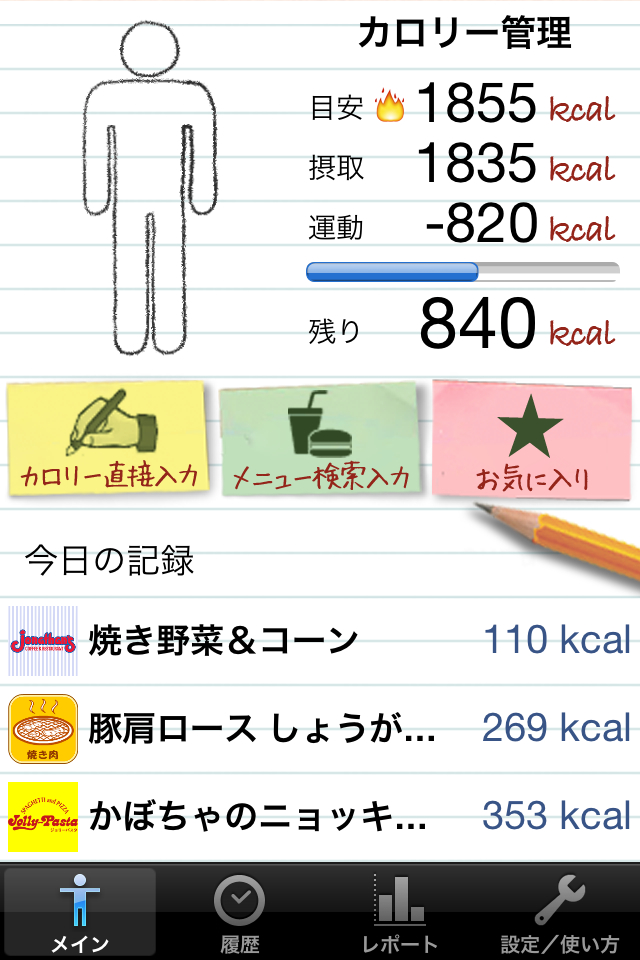
Task: Open お気に入り favorites note
Action: tap(532, 440)
